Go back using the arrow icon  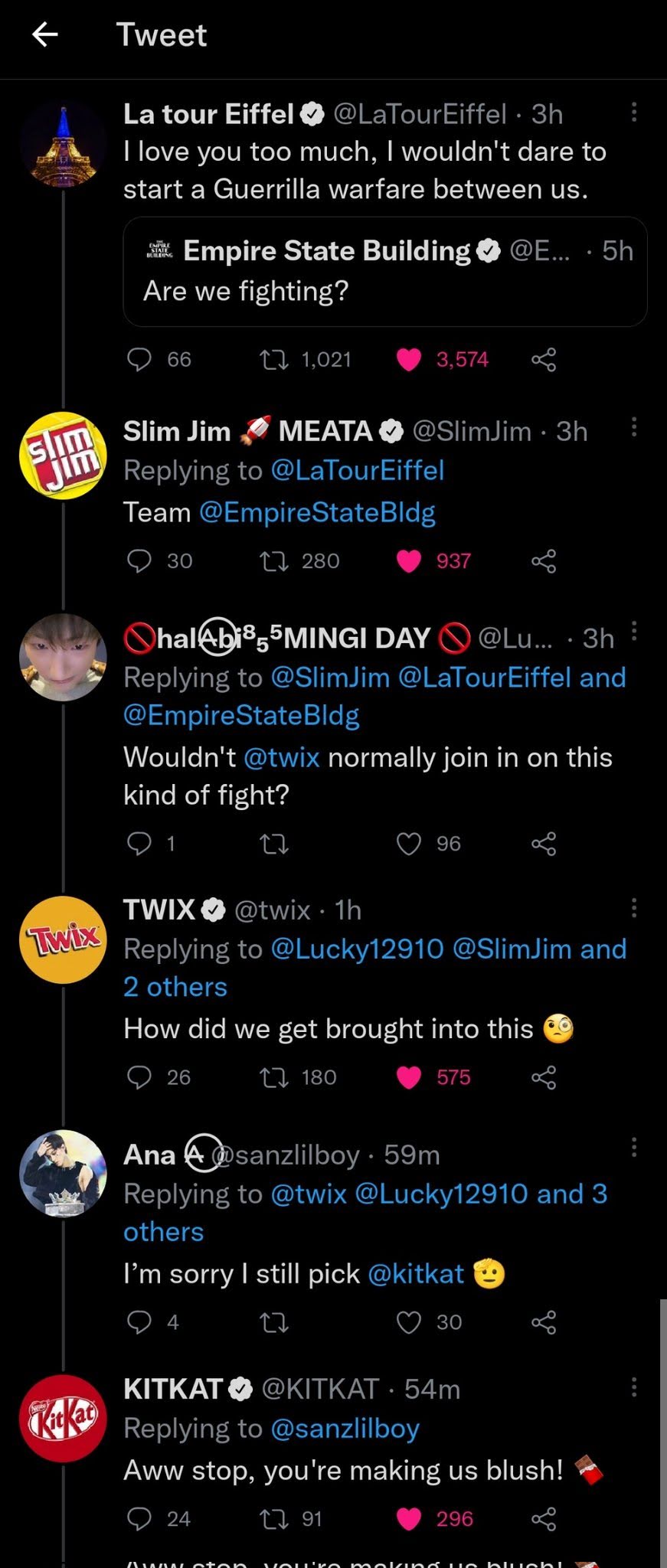(x=45, y=34)
